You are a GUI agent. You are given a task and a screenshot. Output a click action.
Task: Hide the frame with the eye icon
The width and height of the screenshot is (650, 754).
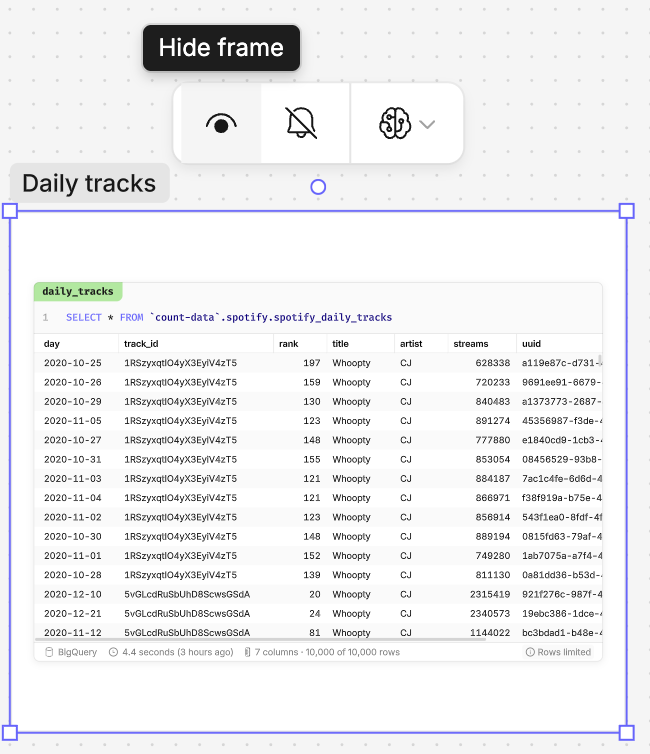[221, 123]
